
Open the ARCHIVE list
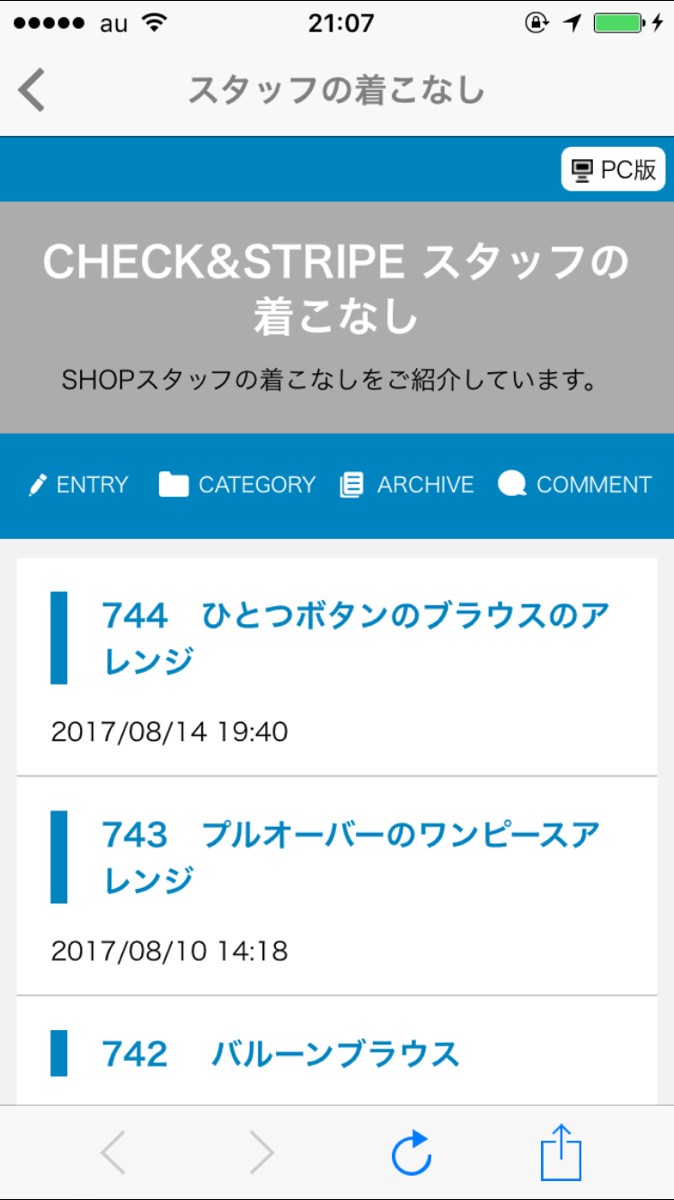pos(407,485)
